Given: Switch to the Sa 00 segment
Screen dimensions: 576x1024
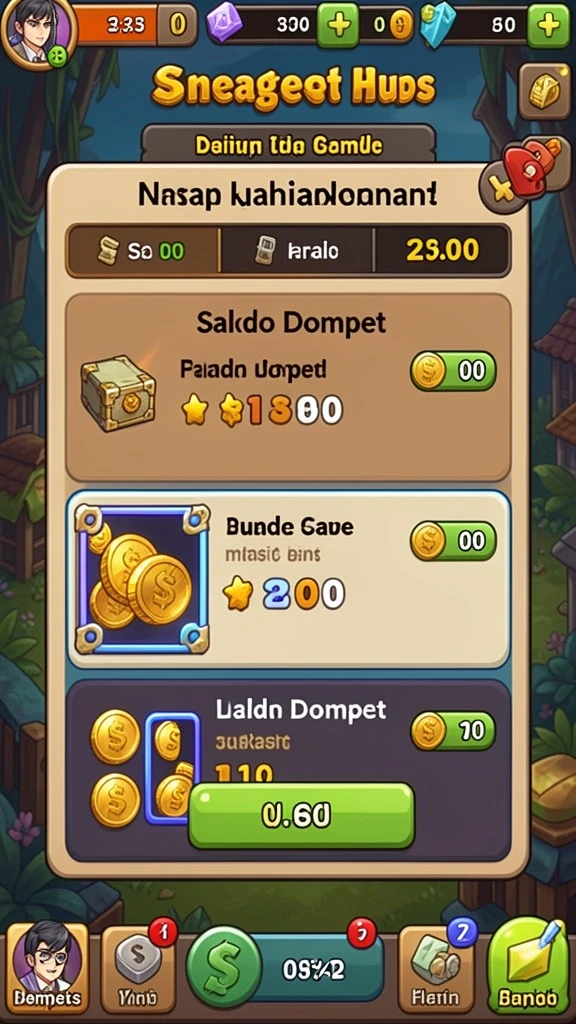Looking at the screenshot, I should click(x=142, y=251).
